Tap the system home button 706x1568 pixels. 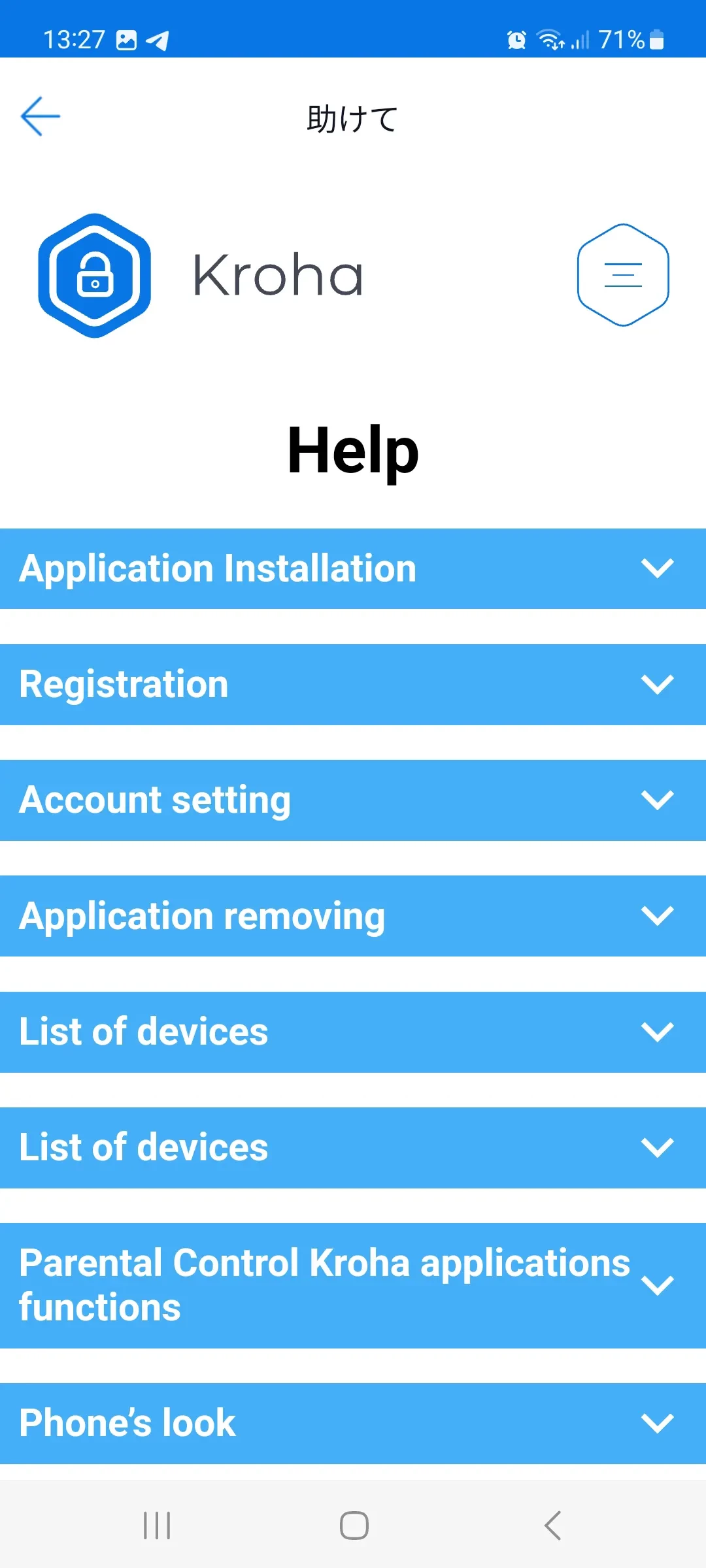click(354, 1526)
